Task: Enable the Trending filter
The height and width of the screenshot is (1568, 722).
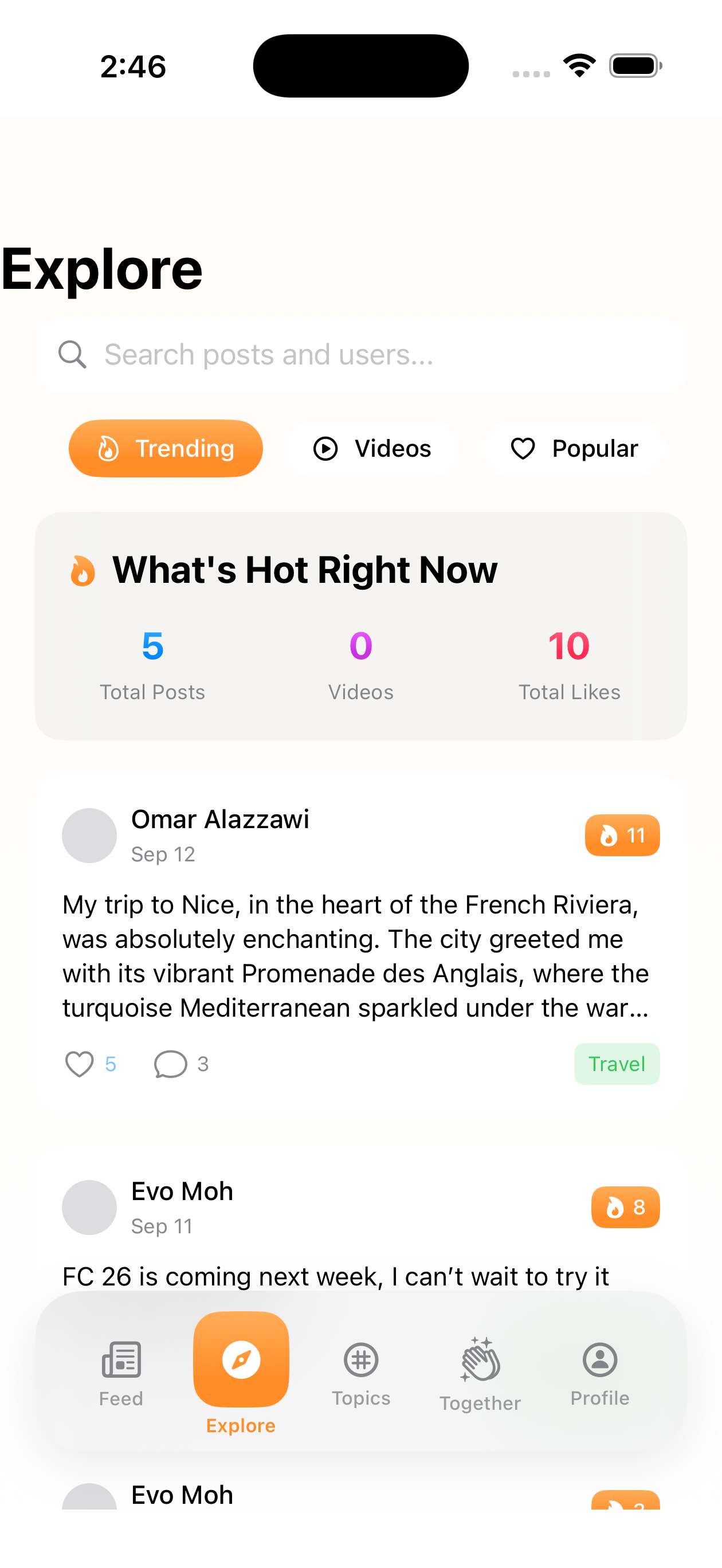Action: click(x=166, y=449)
